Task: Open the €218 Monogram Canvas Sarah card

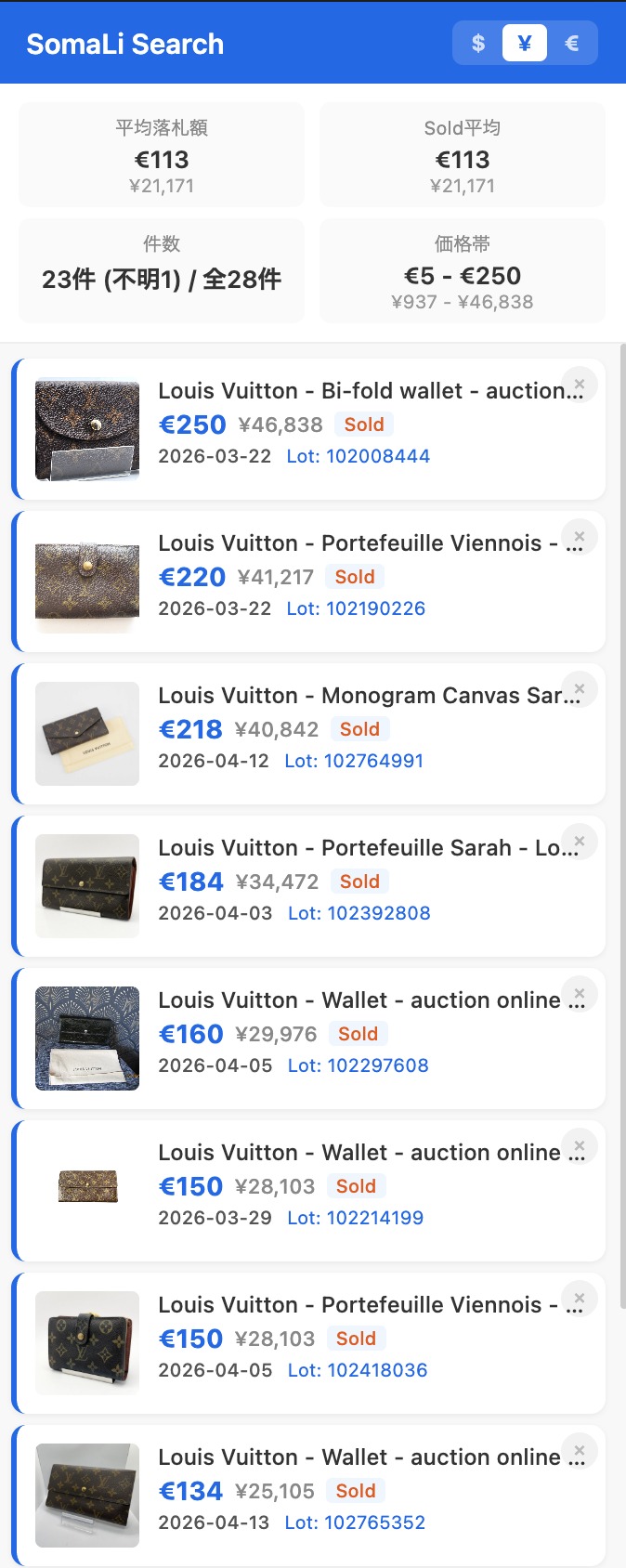Action: tap(370, 696)
